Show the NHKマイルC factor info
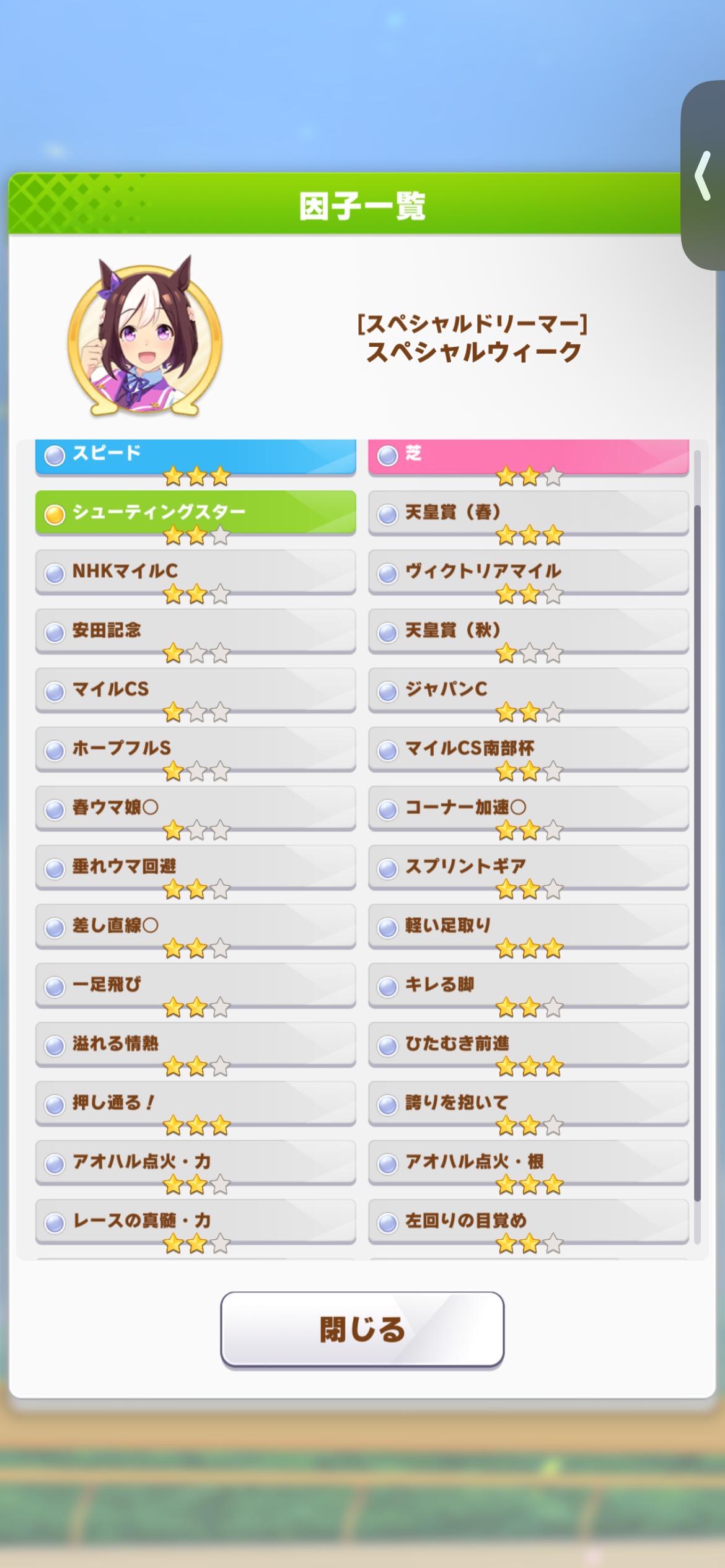This screenshot has width=725, height=1568. click(195, 572)
